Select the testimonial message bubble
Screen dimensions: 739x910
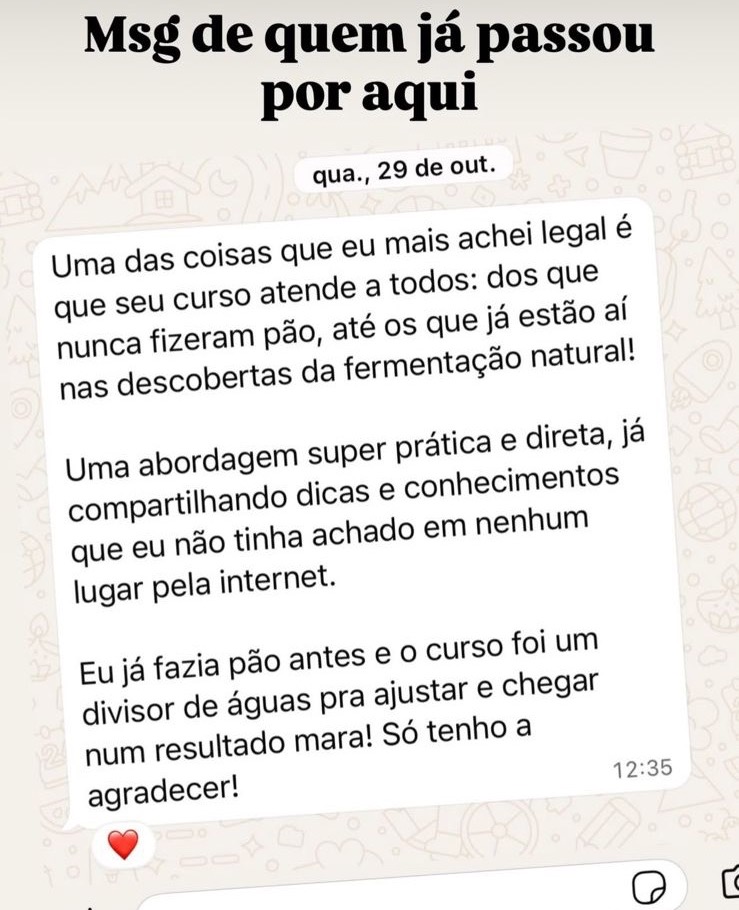point(360,510)
